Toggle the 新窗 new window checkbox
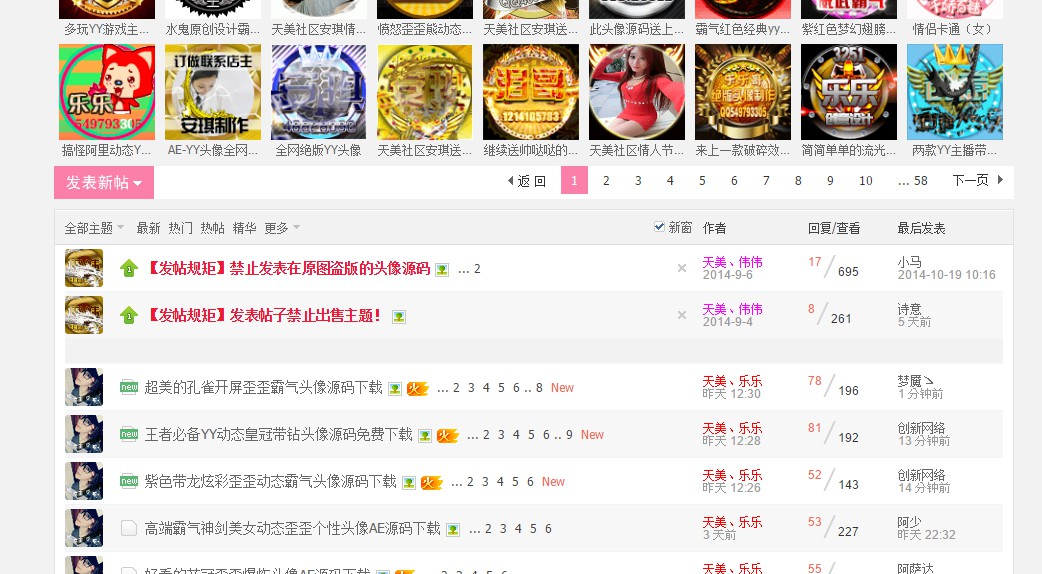 point(659,227)
